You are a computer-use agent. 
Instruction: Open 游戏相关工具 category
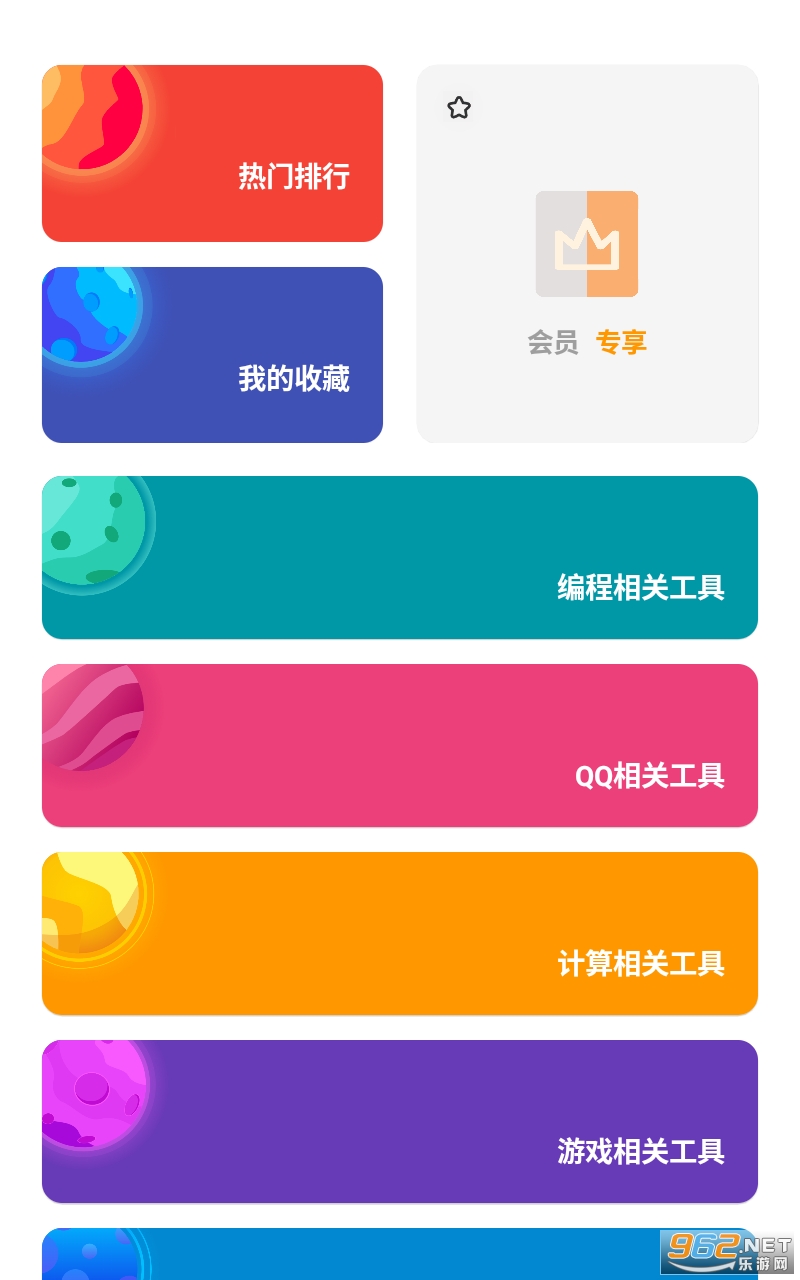[400, 1121]
